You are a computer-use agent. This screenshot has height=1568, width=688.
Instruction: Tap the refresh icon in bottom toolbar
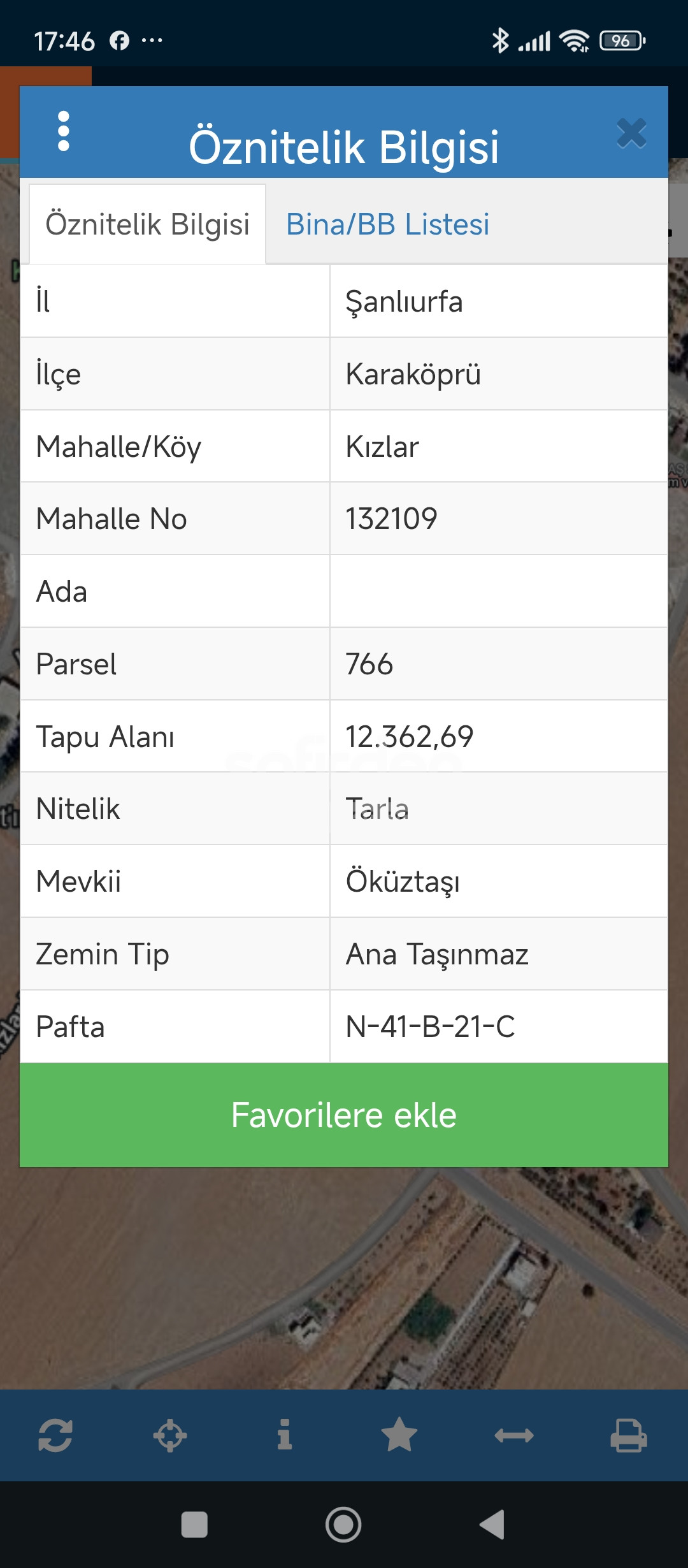coord(55,1435)
